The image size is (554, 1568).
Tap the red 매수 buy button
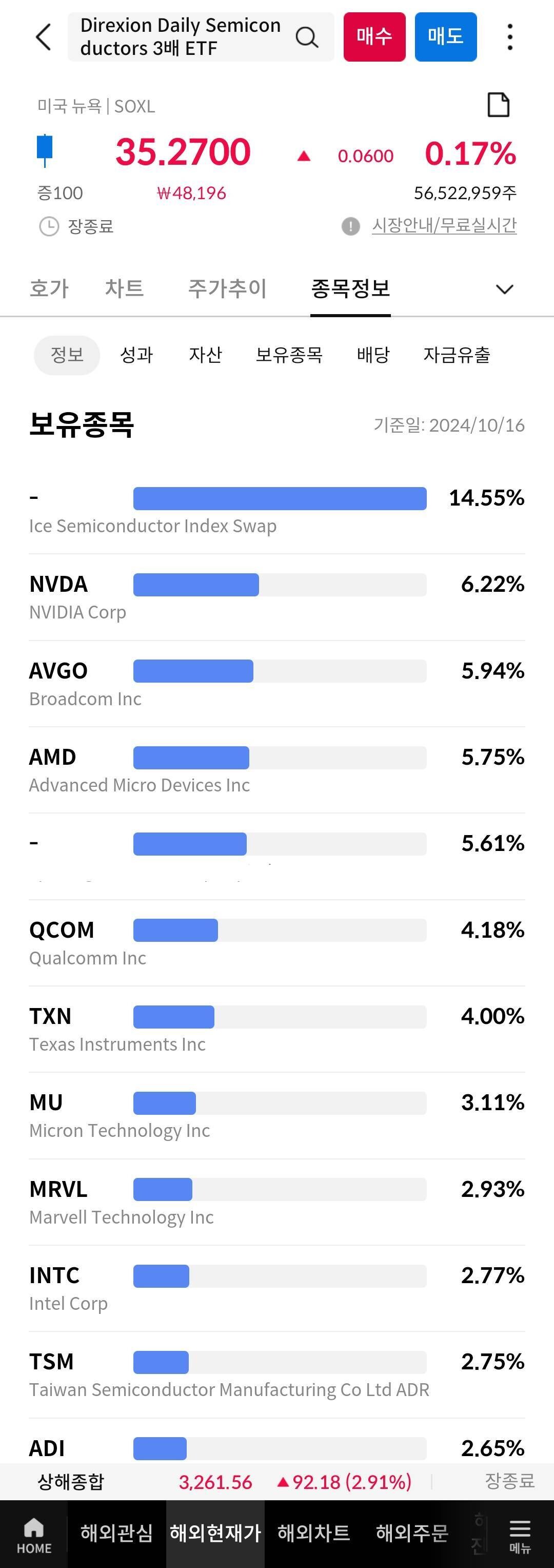[x=374, y=37]
